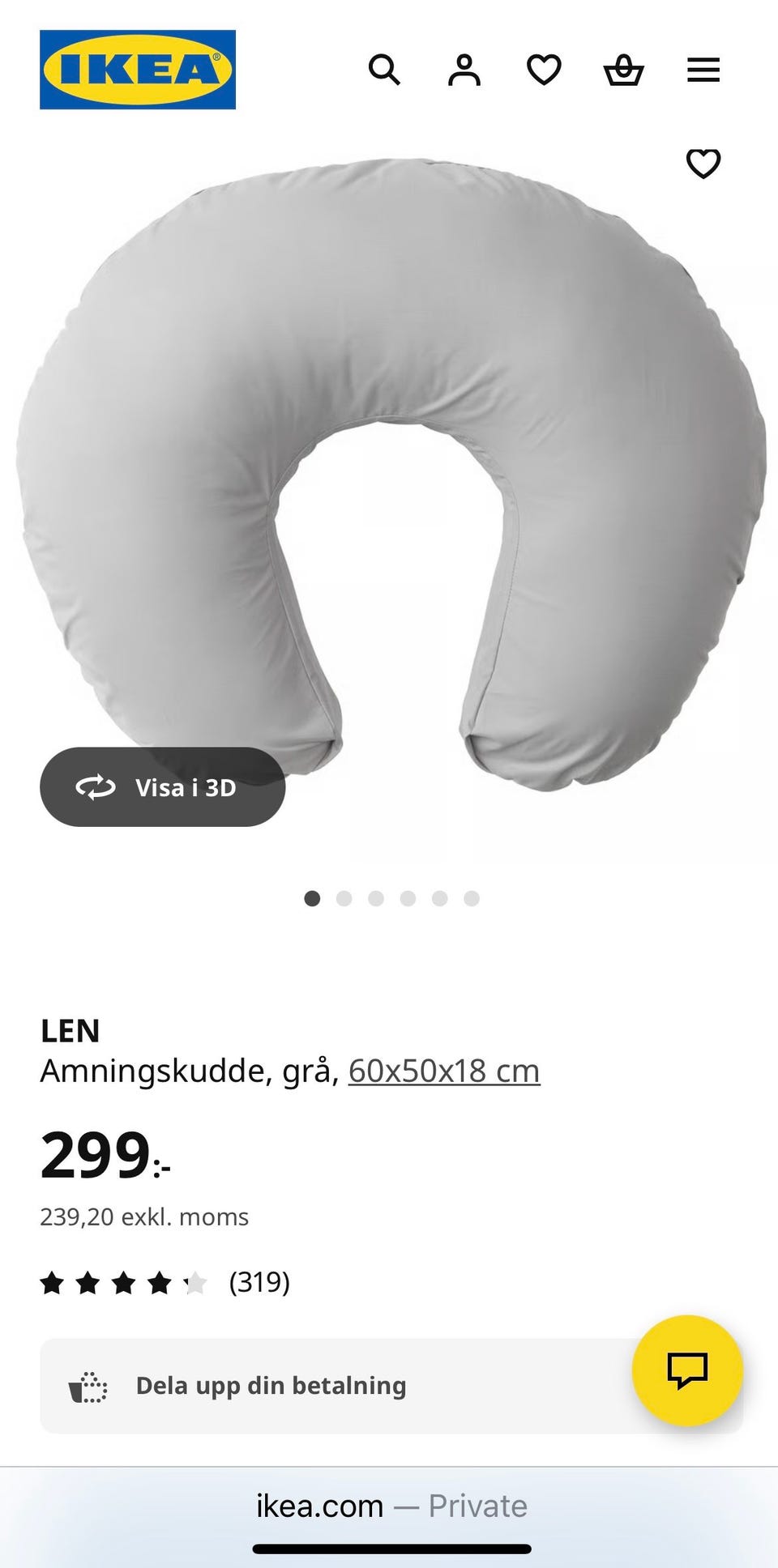The height and width of the screenshot is (1568, 778).
Task: Open the shopping basket
Action: tap(623, 70)
